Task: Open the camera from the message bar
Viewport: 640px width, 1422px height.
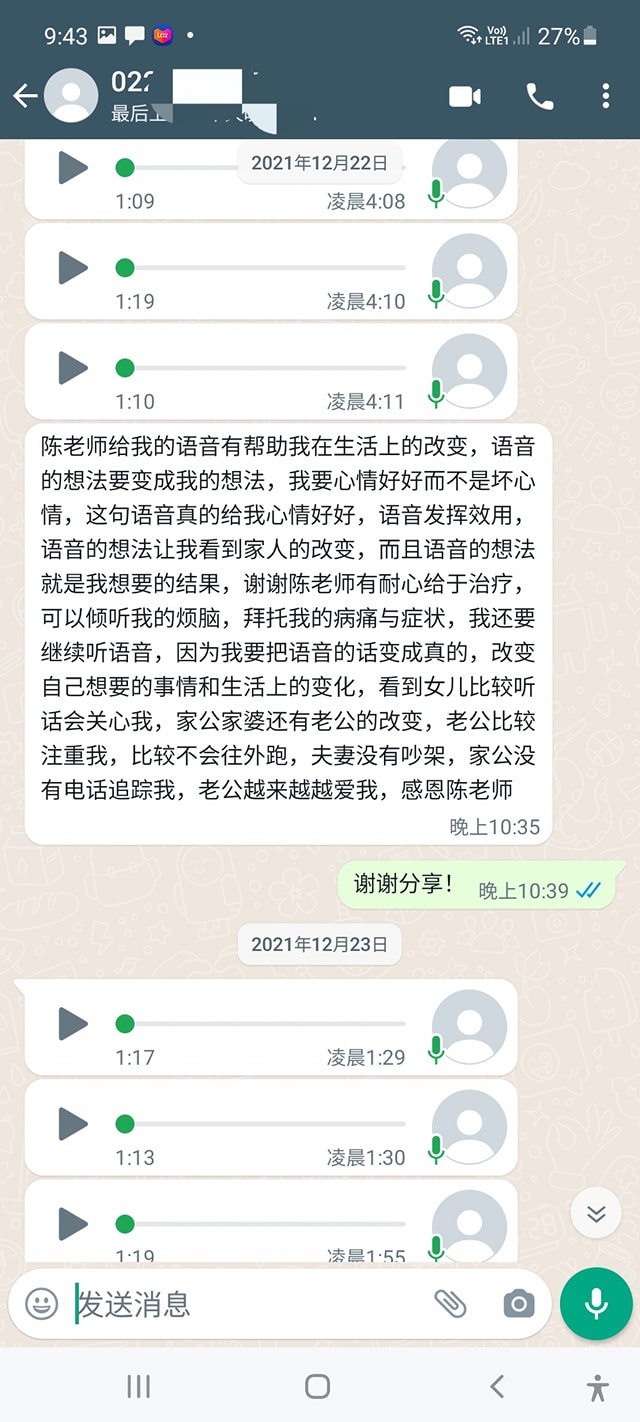Action: pos(517,1303)
